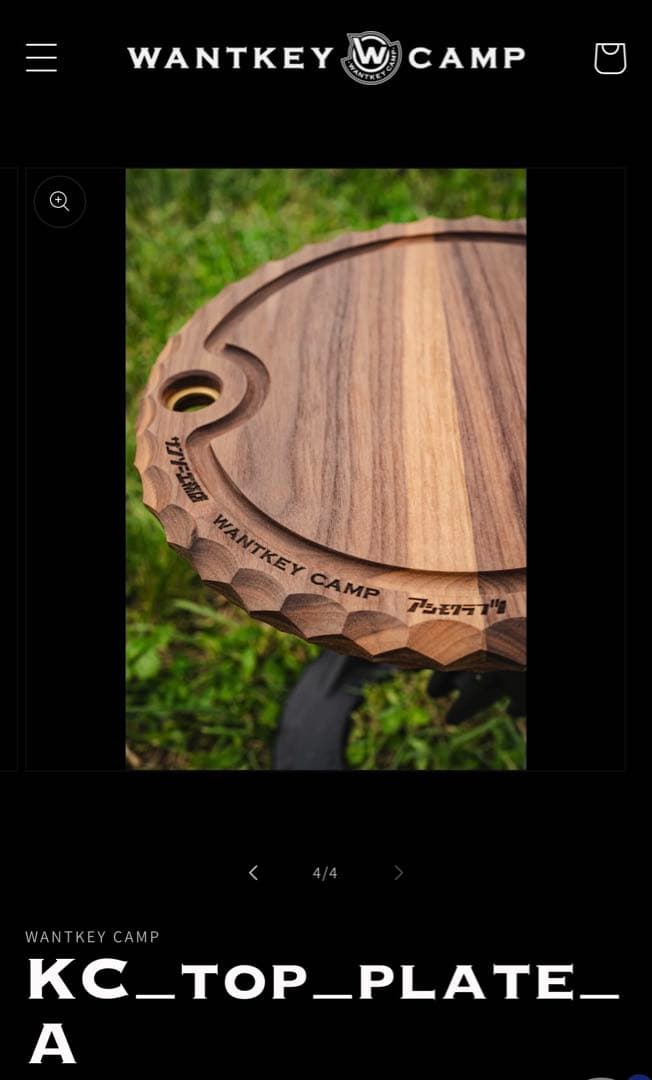Zoom in on the product image

point(60,202)
